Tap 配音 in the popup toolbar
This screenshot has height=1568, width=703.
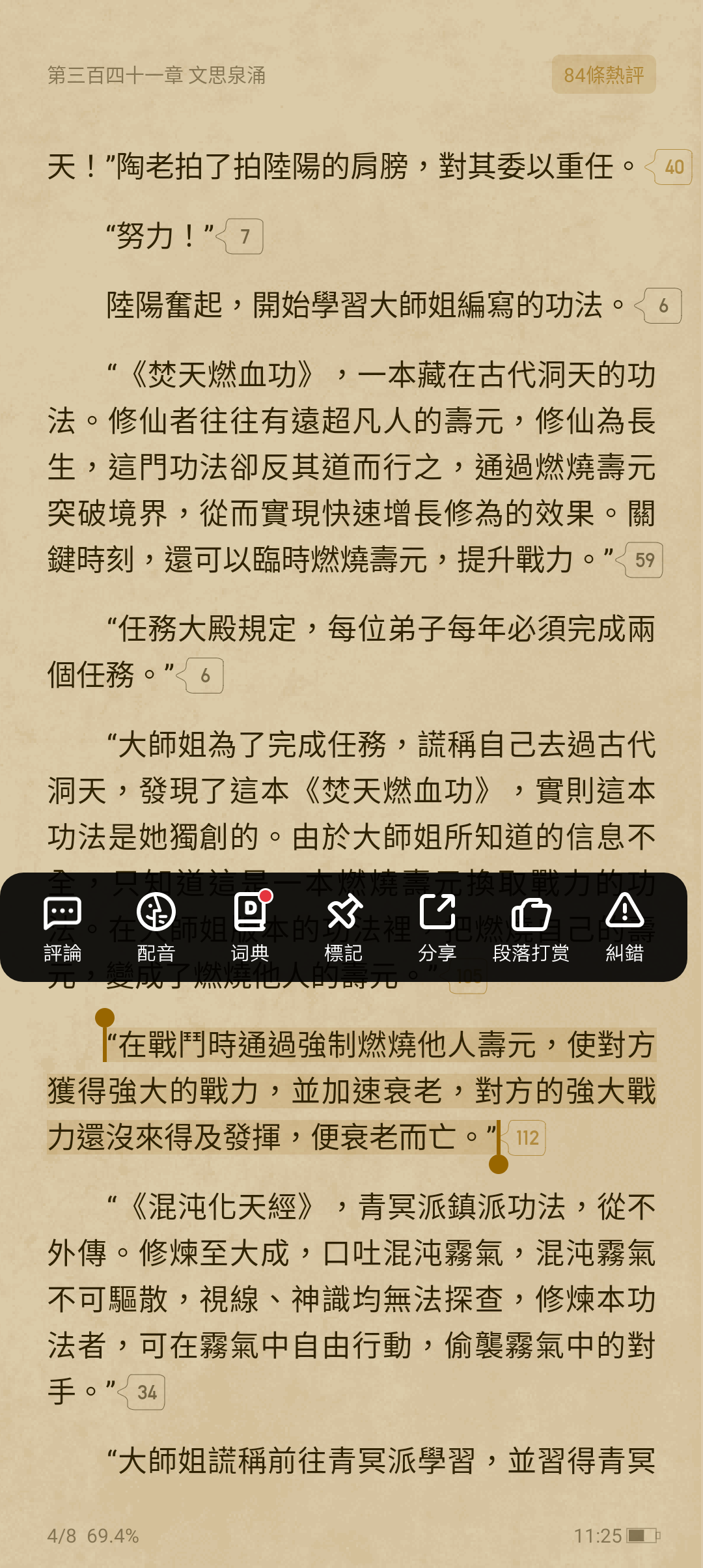click(156, 927)
